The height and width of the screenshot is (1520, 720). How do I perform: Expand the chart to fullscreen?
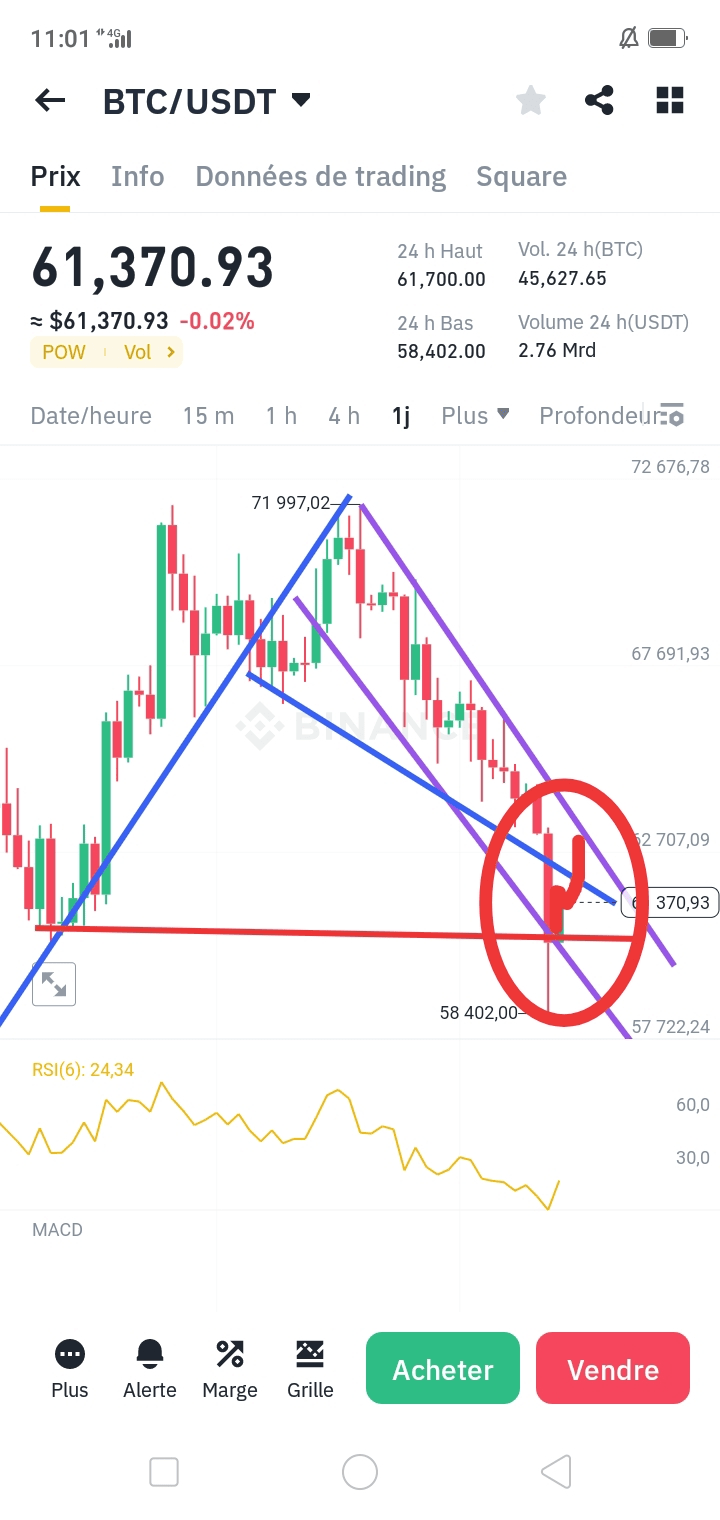click(54, 985)
